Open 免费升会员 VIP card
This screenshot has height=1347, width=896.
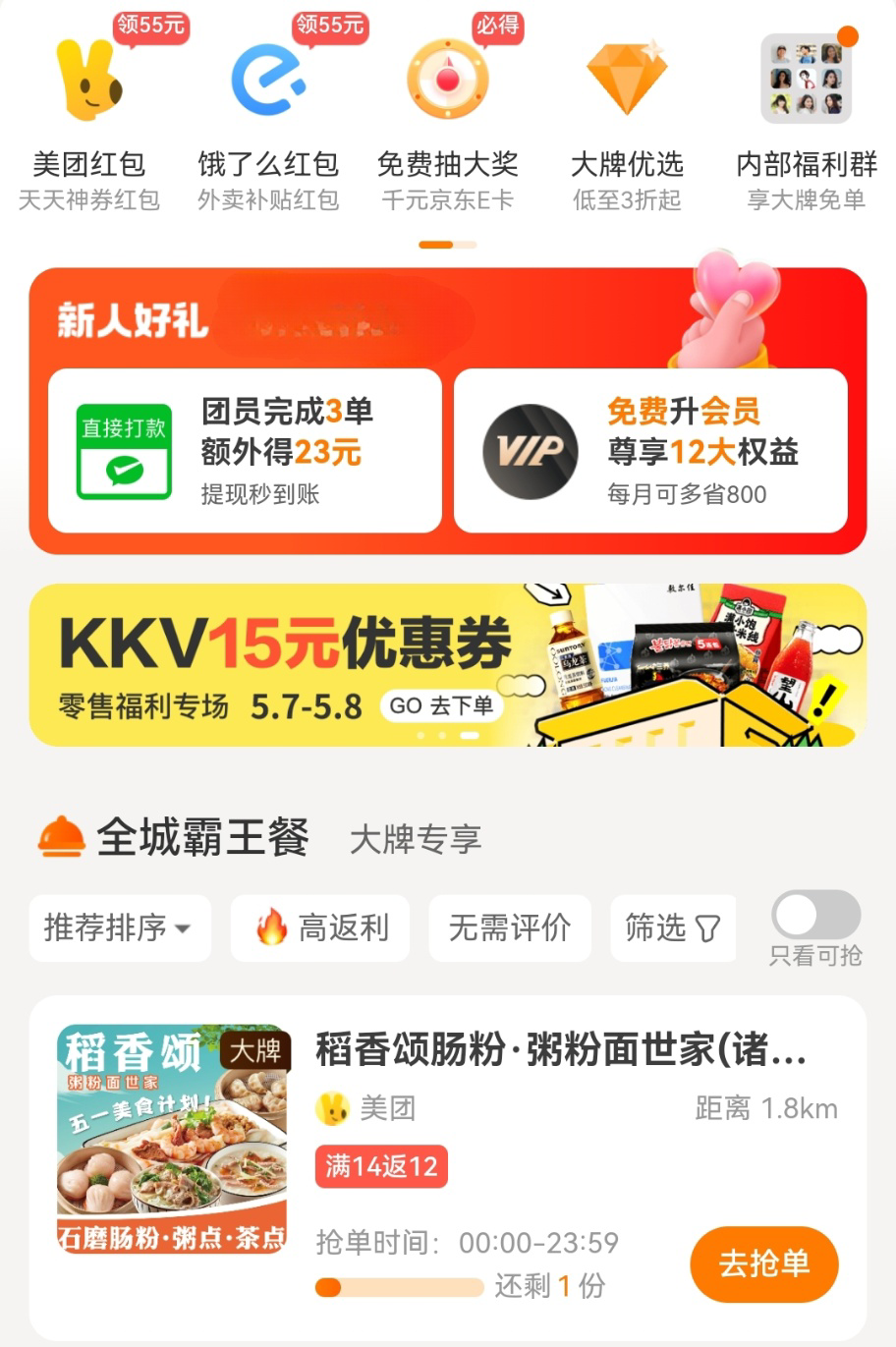coord(650,451)
